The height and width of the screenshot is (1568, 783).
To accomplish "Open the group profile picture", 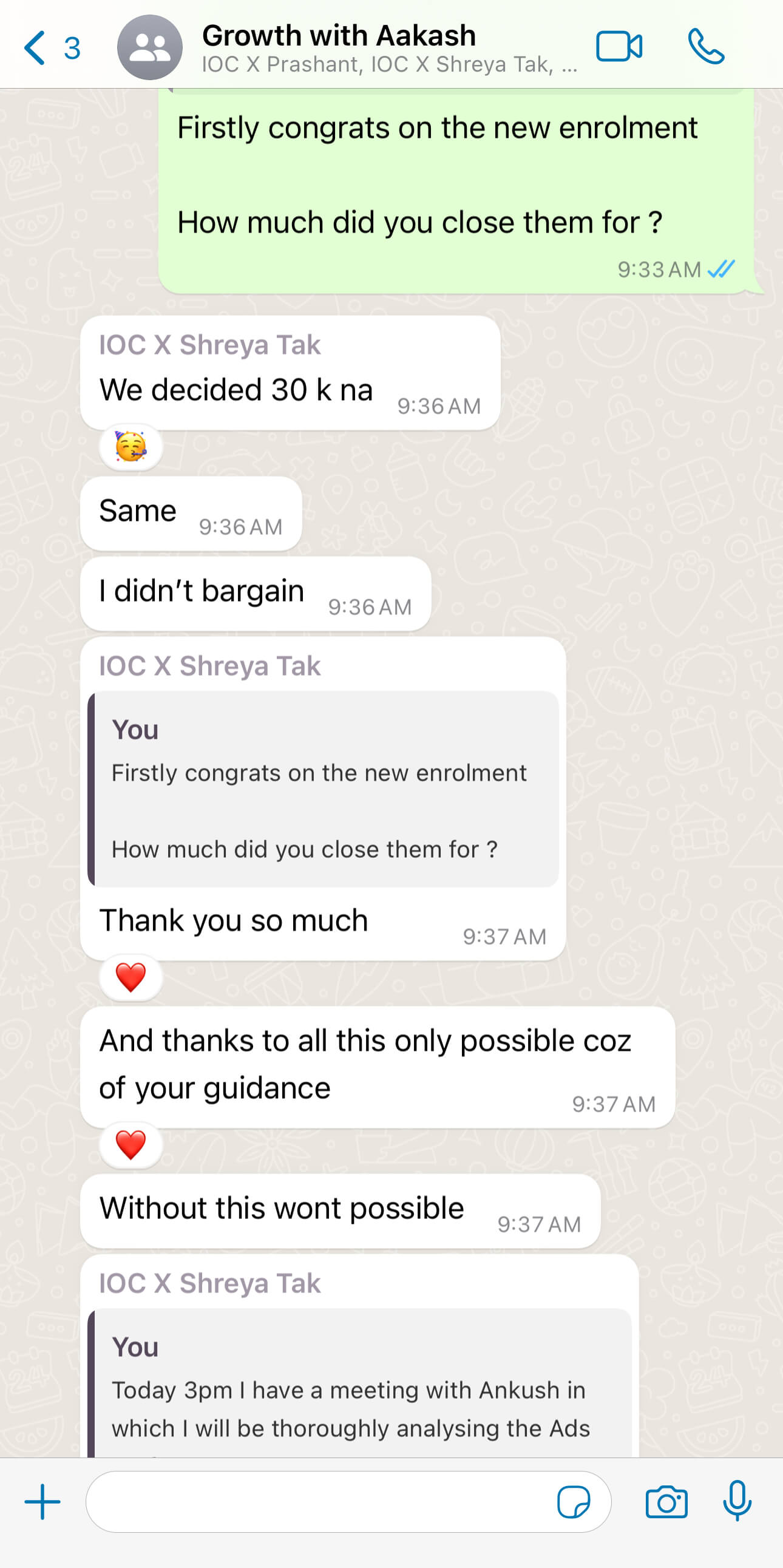I will point(150,48).
